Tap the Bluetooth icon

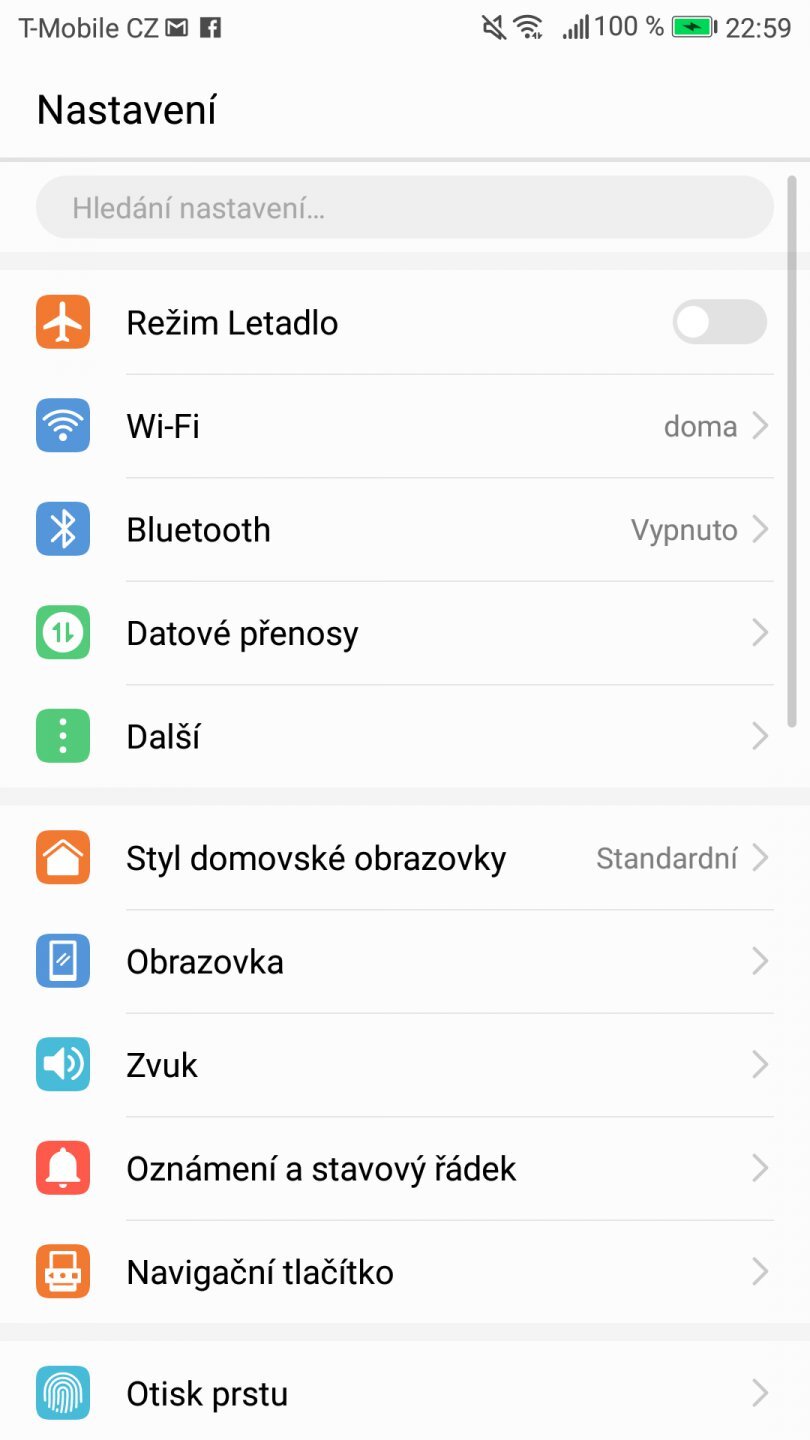pyautogui.click(x=62, y=529)
